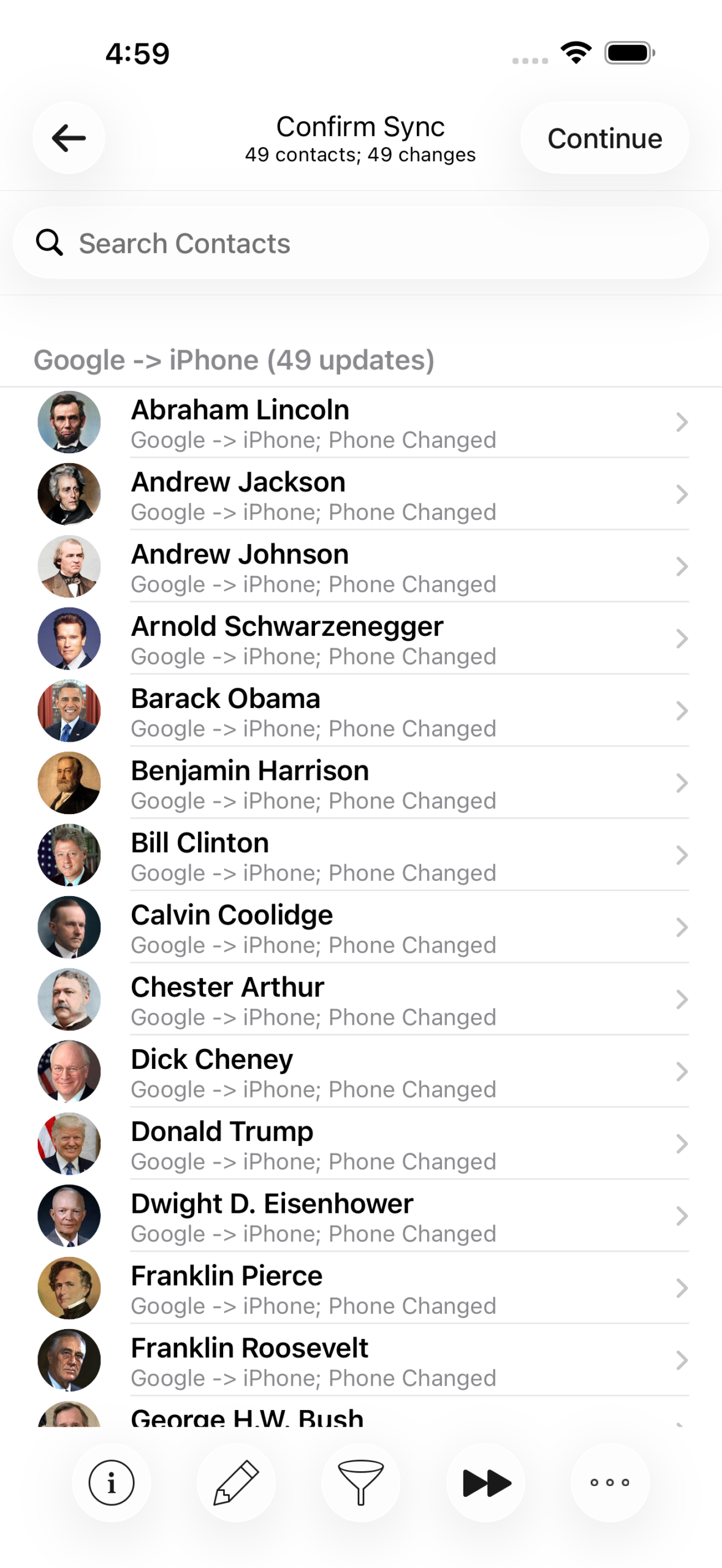Tap the fast-forward icon
The height and width of the screenshot is (1568, 722).
(486, 1482)
